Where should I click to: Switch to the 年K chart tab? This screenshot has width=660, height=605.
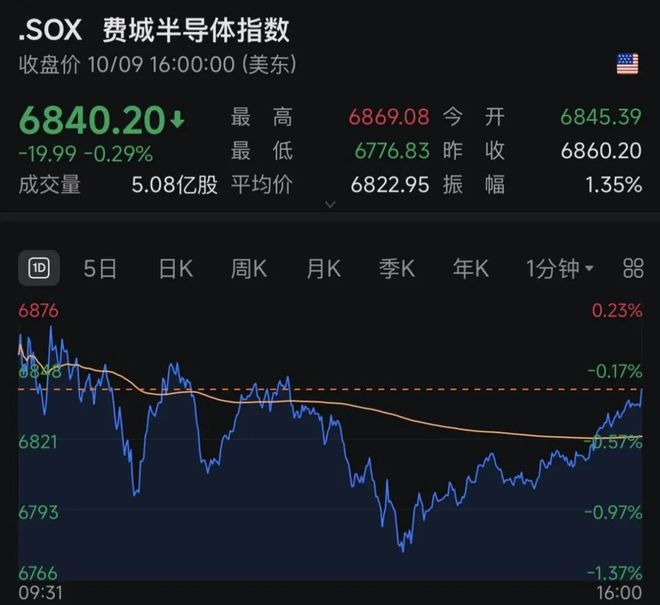[470, 268]
